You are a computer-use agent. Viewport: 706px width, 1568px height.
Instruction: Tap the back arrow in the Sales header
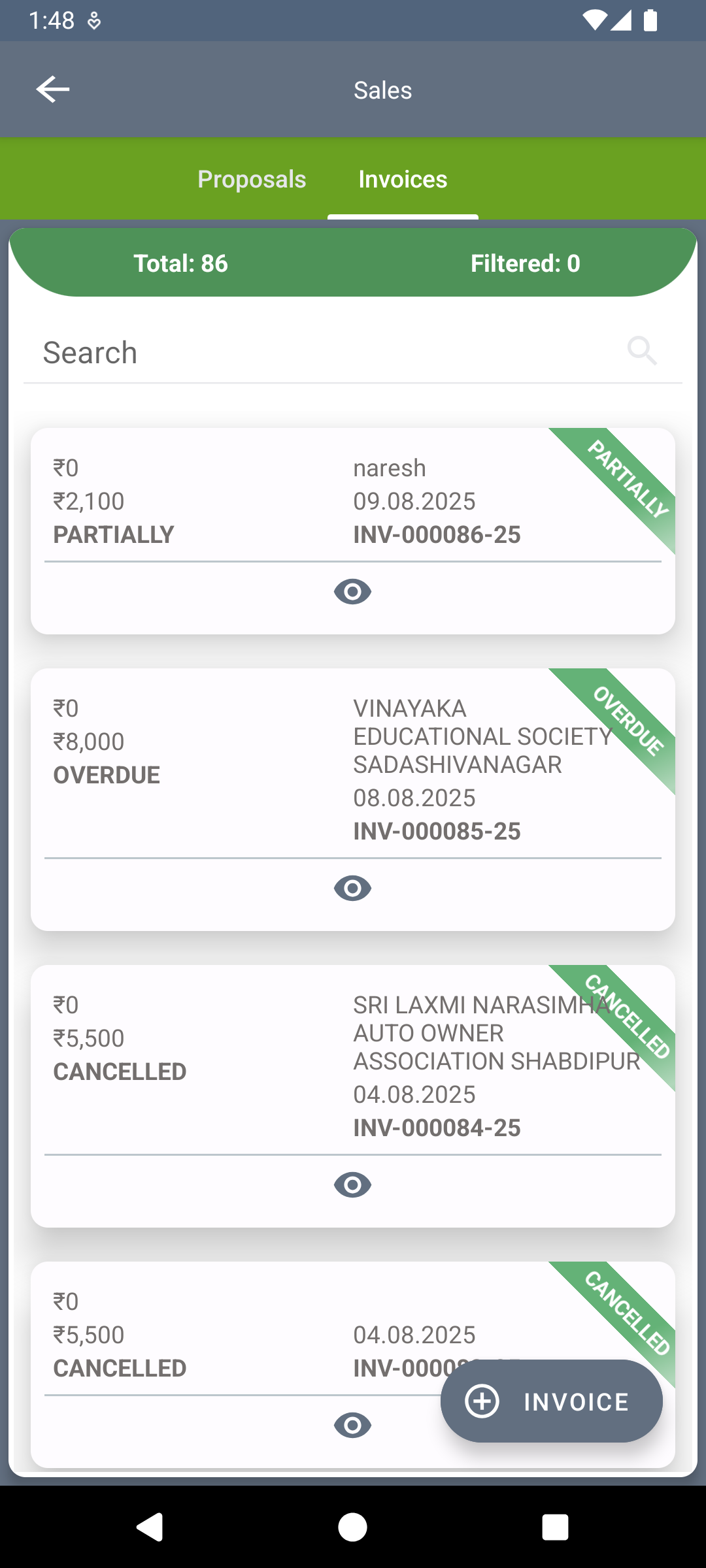(53, 89)
